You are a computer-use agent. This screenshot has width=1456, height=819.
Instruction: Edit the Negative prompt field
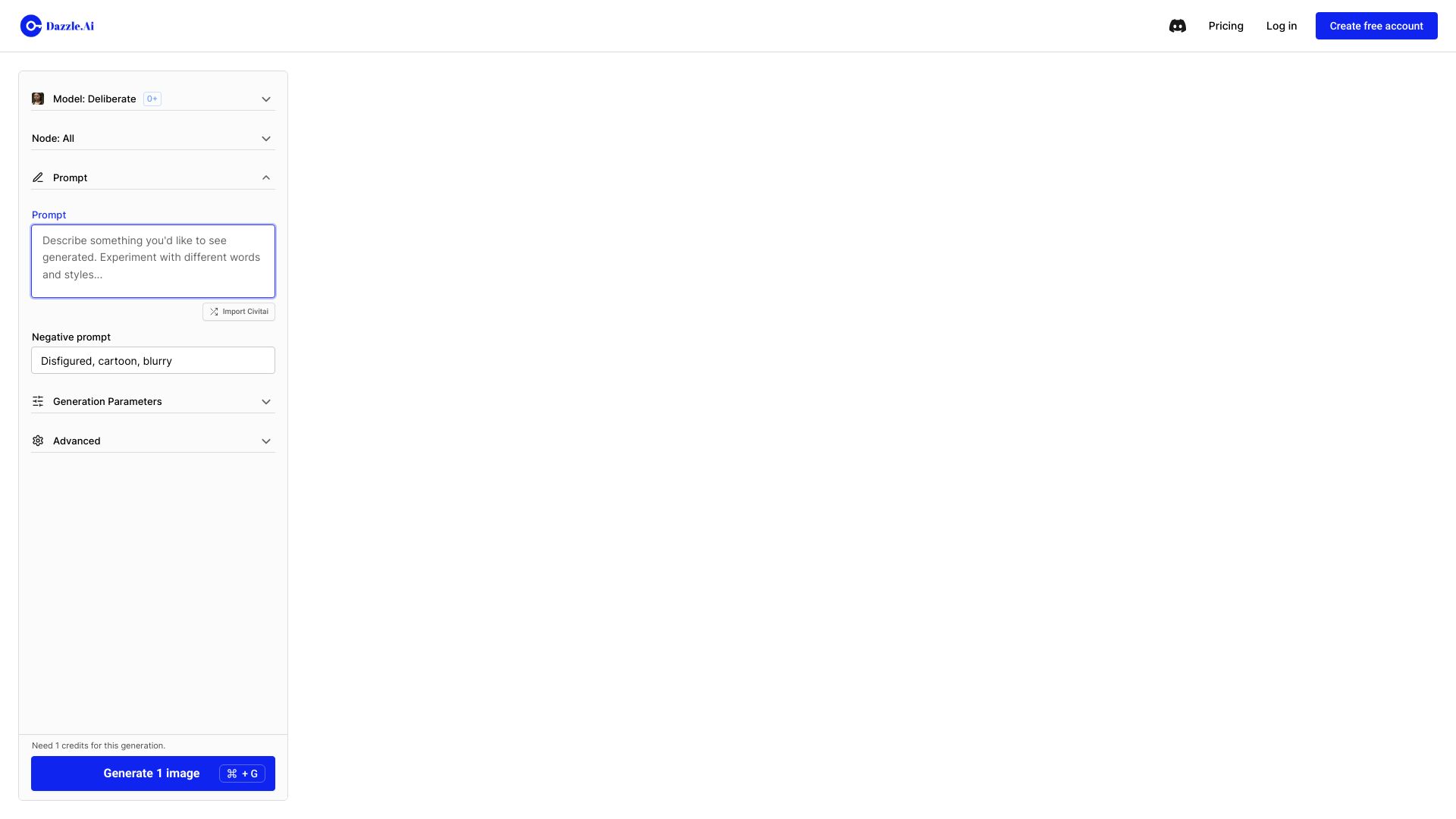tap(152, 361)
